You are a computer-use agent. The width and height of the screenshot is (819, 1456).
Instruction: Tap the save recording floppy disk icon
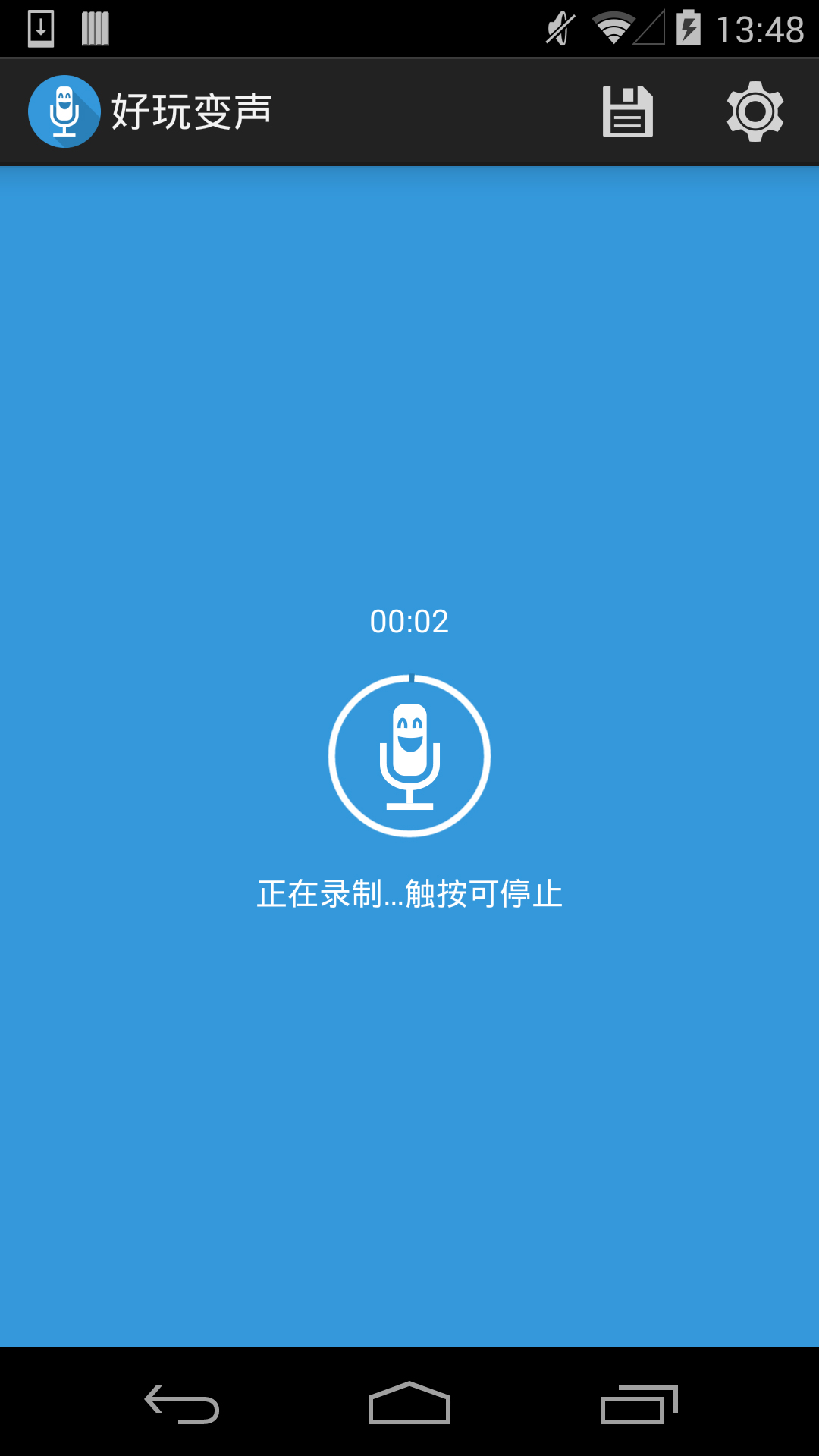[x=628, y=111]
